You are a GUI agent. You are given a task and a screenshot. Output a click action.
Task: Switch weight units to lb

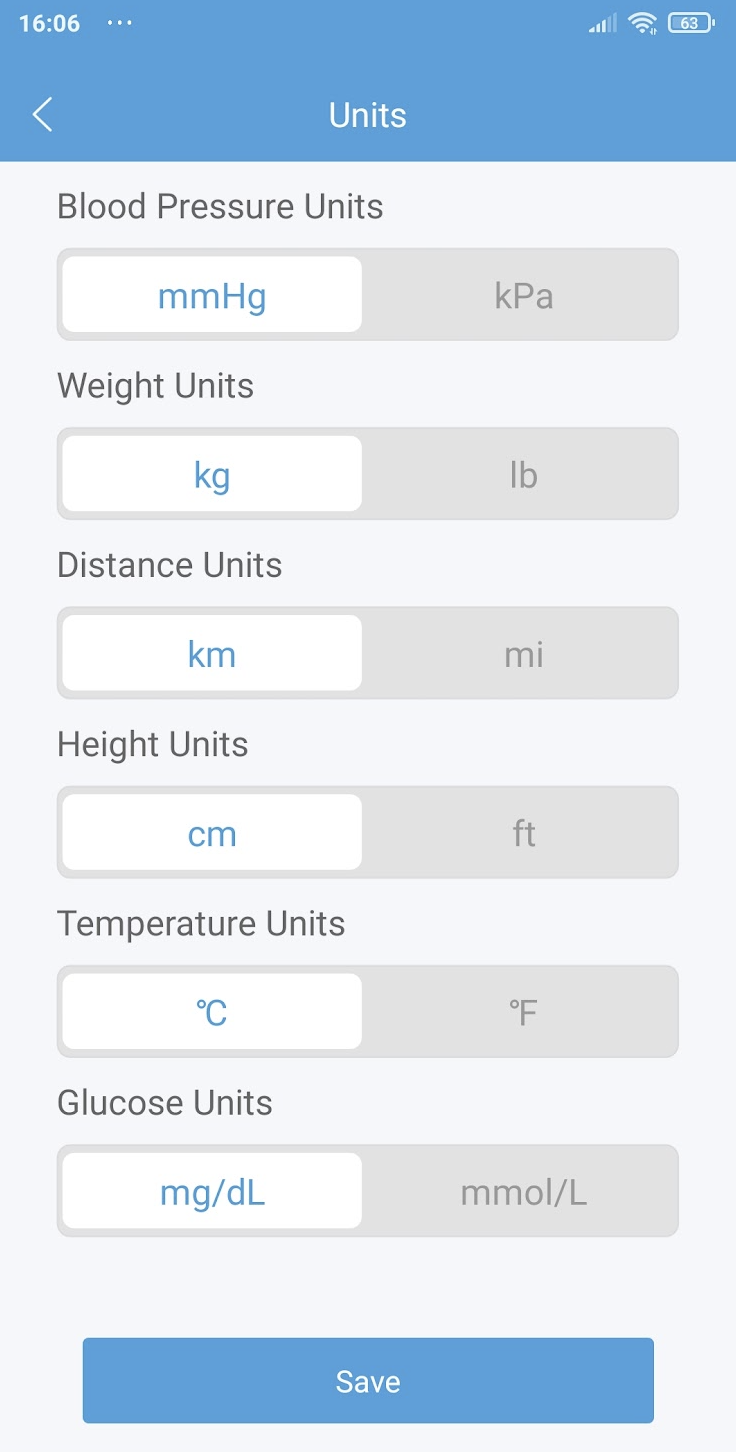click(x=523, y=474)
